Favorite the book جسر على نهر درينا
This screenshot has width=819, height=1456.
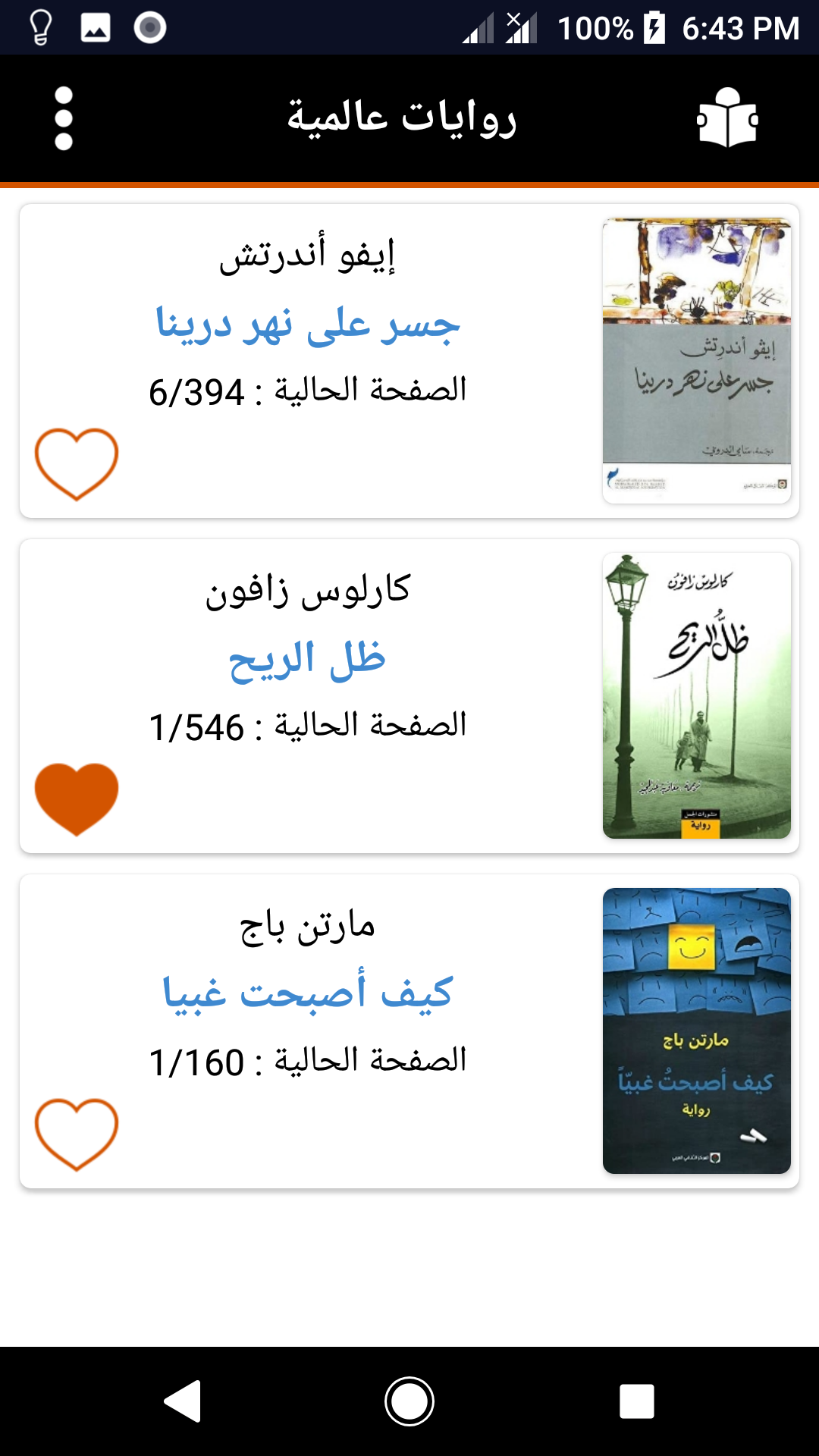click(x=77, y=464)
